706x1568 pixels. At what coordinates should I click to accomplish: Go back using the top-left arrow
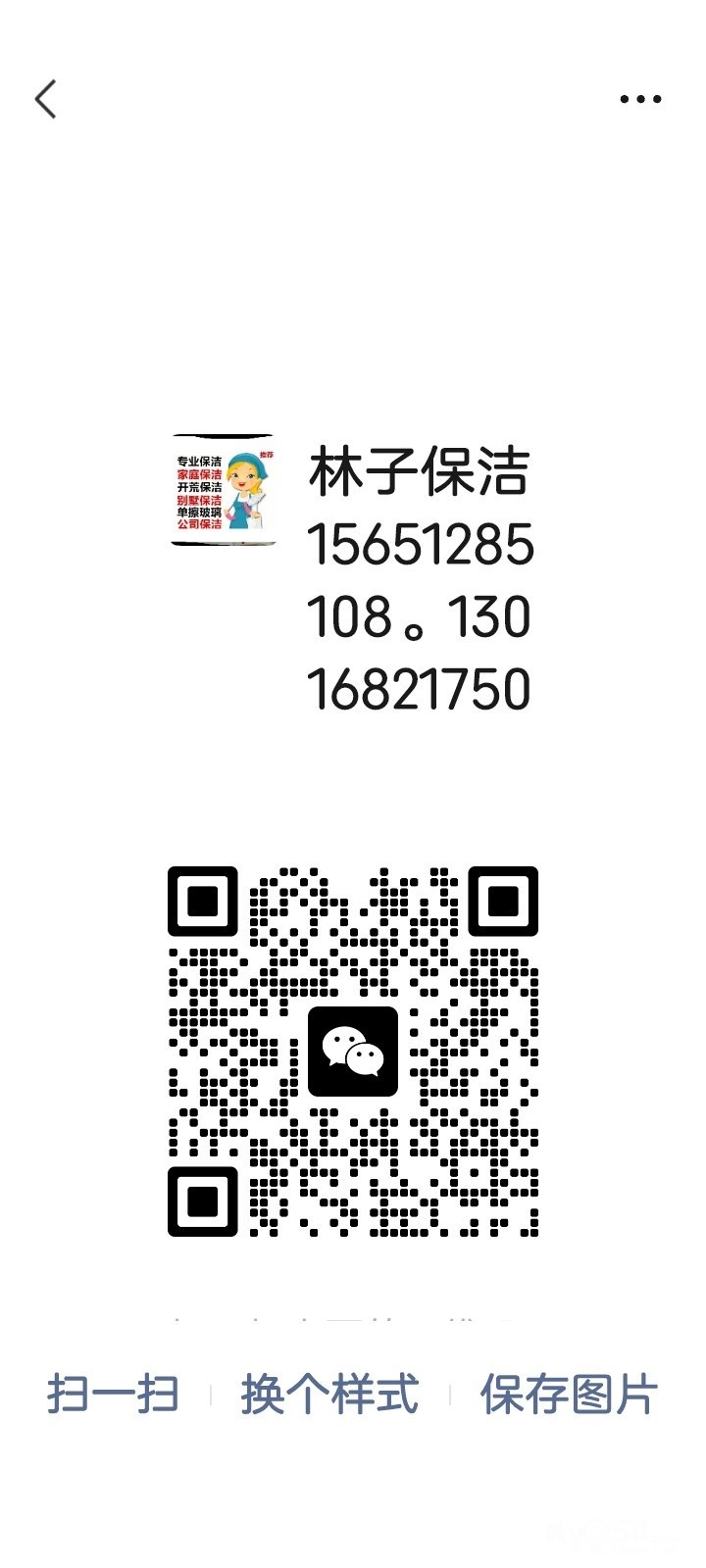tap(46, 99)
